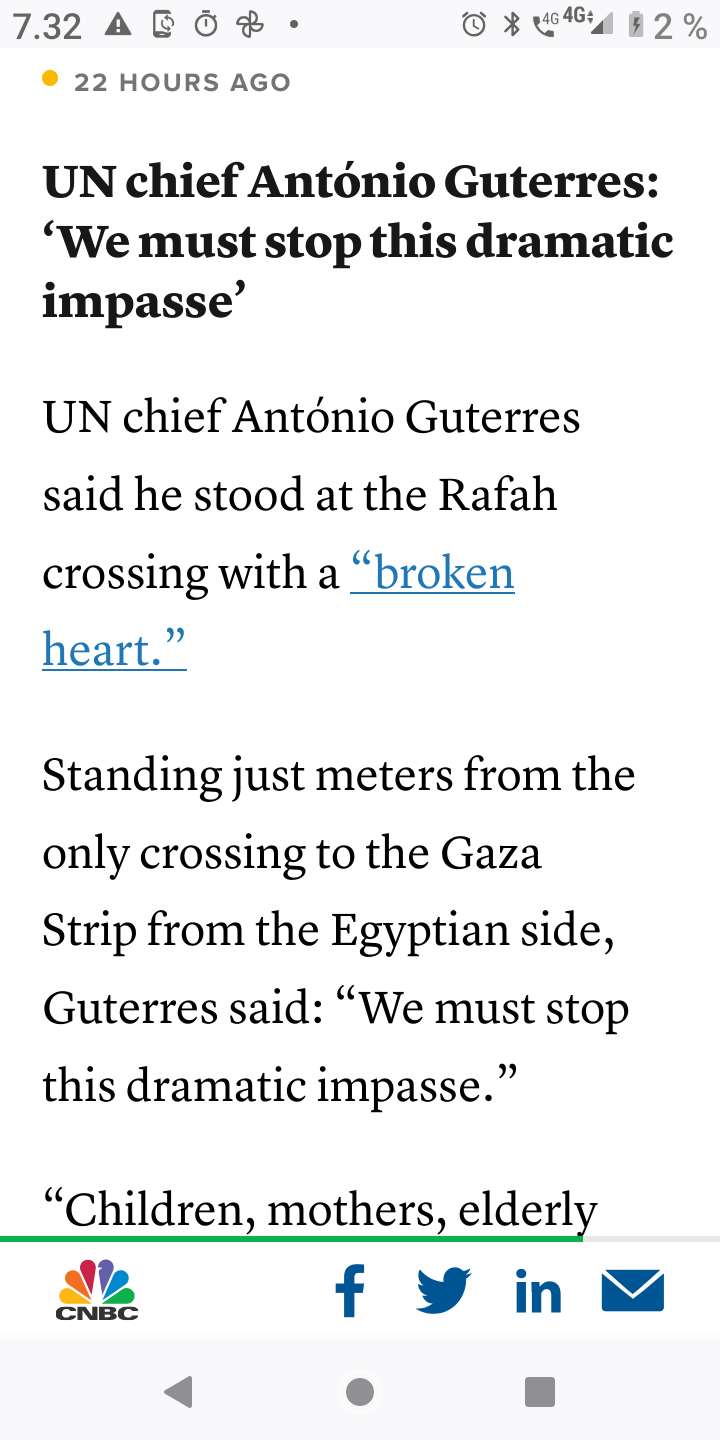Tap the system home button

point(360,1392)
